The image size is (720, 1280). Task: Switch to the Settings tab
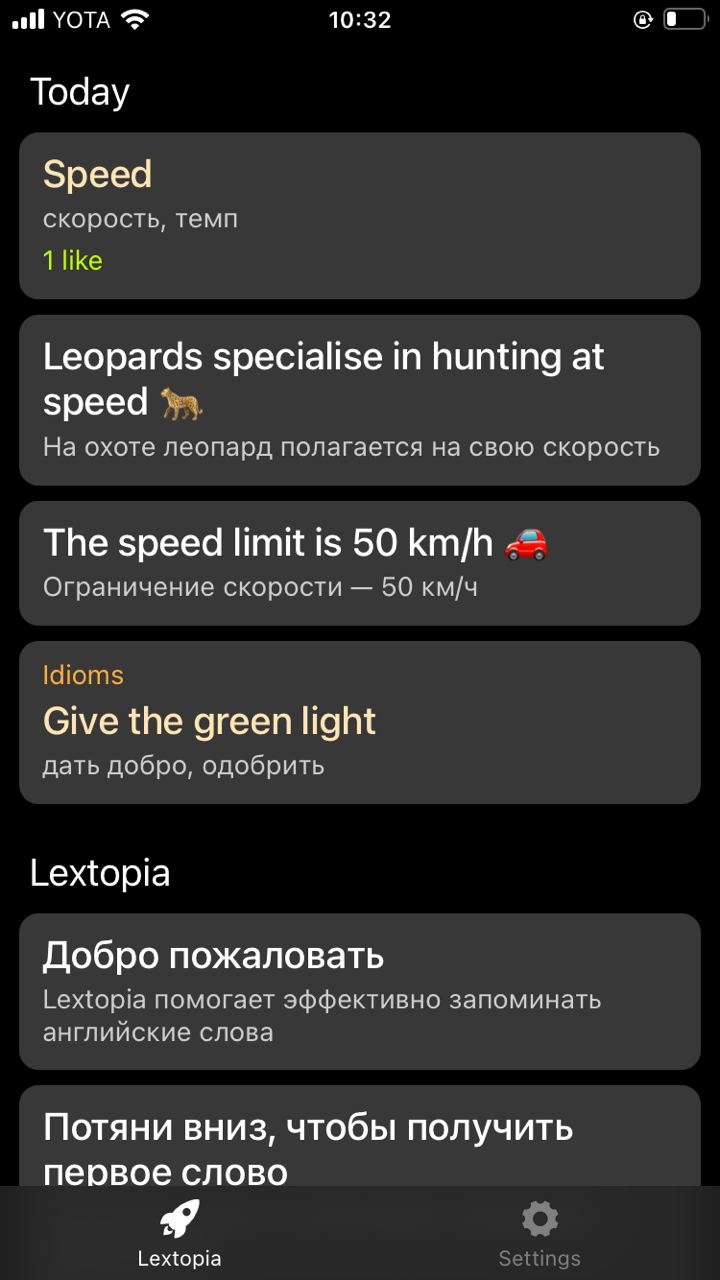[539, 1235]
